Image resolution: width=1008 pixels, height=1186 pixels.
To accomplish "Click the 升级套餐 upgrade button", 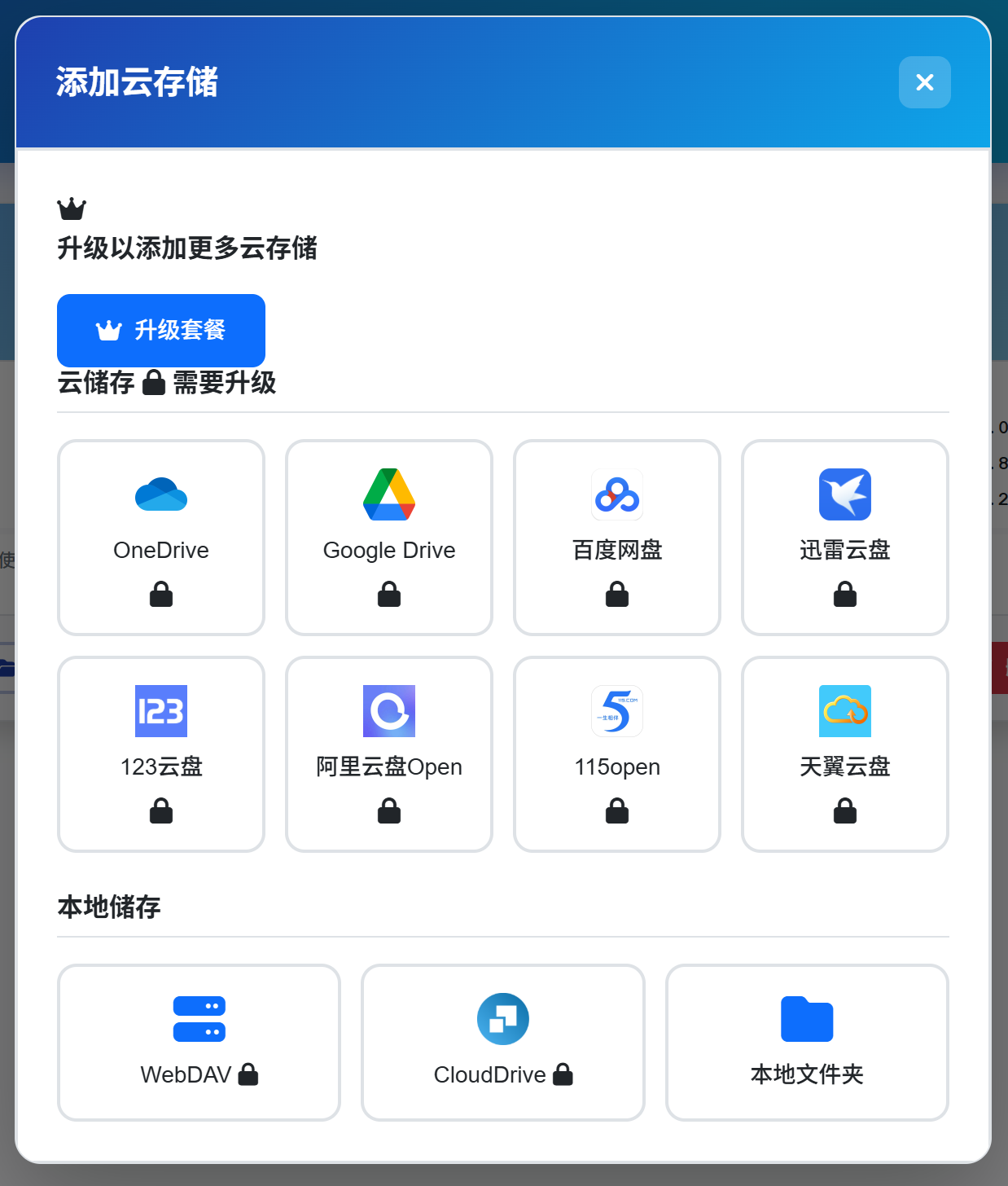I will (160, 330).
